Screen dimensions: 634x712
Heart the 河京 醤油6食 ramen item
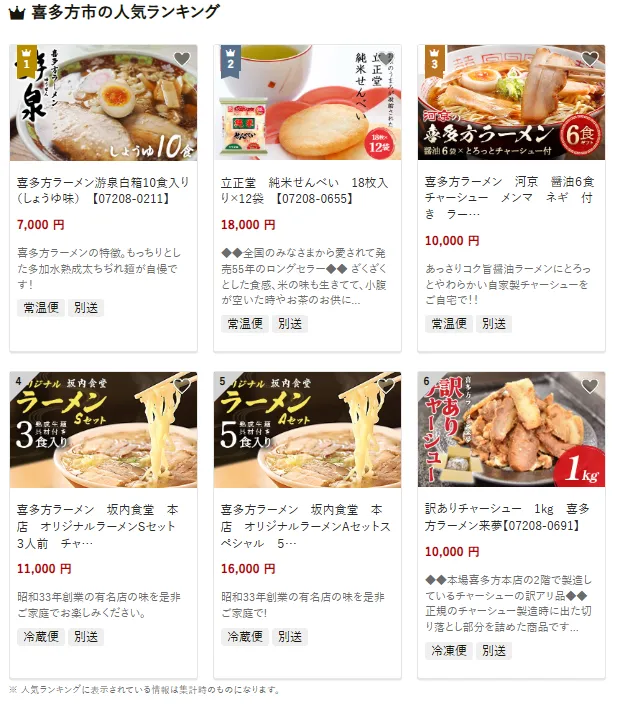point(589,59)
